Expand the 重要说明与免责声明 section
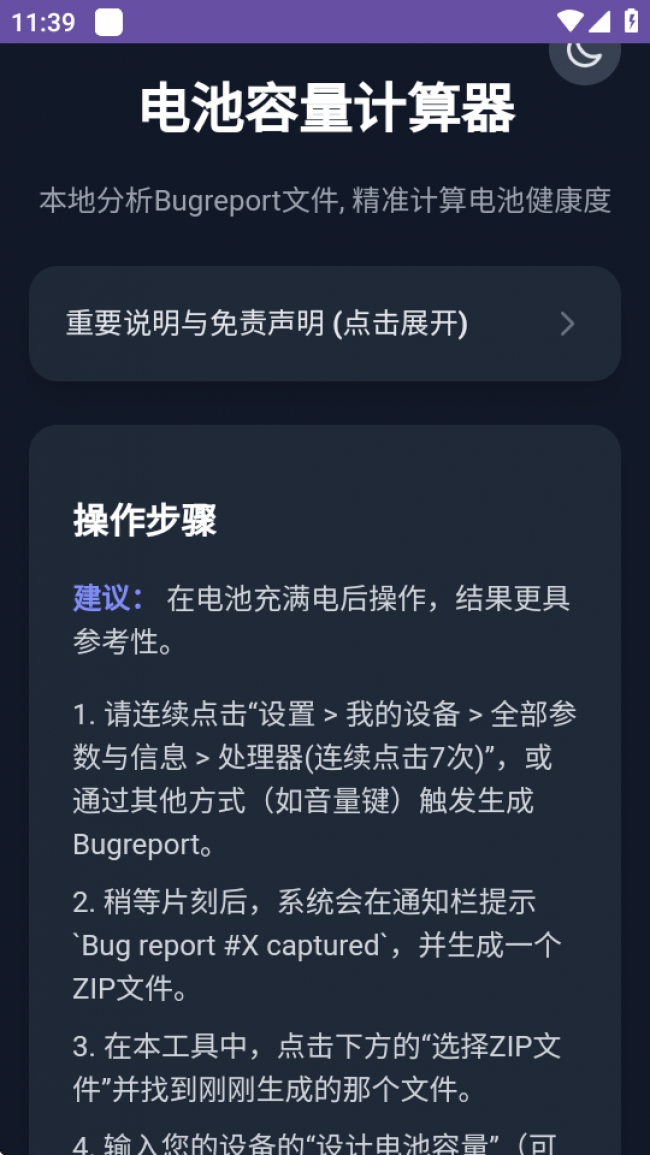The width and height of the screenshot is (650, 1155). point(324,324)
